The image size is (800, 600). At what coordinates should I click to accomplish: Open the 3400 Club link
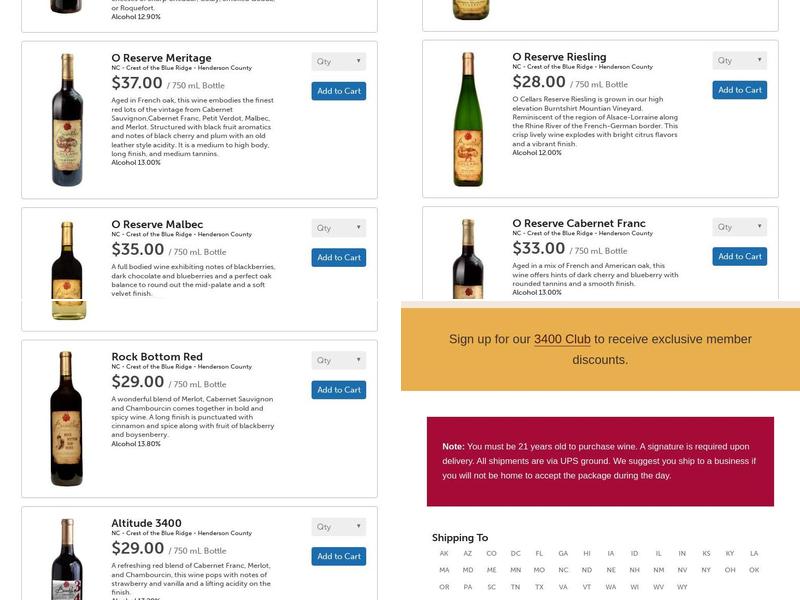coord(562,339)
